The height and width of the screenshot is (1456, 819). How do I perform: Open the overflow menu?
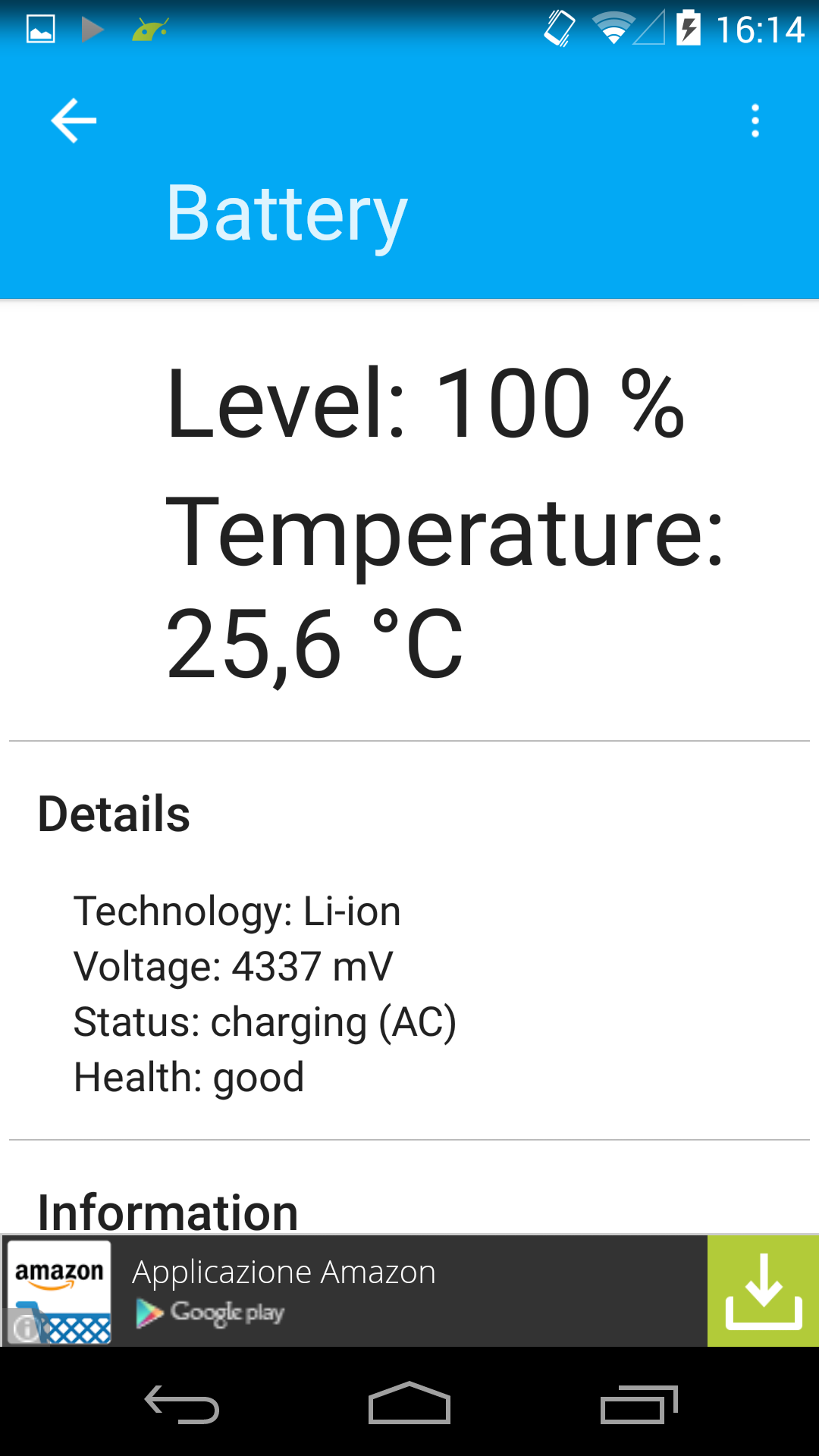point(755,121)
